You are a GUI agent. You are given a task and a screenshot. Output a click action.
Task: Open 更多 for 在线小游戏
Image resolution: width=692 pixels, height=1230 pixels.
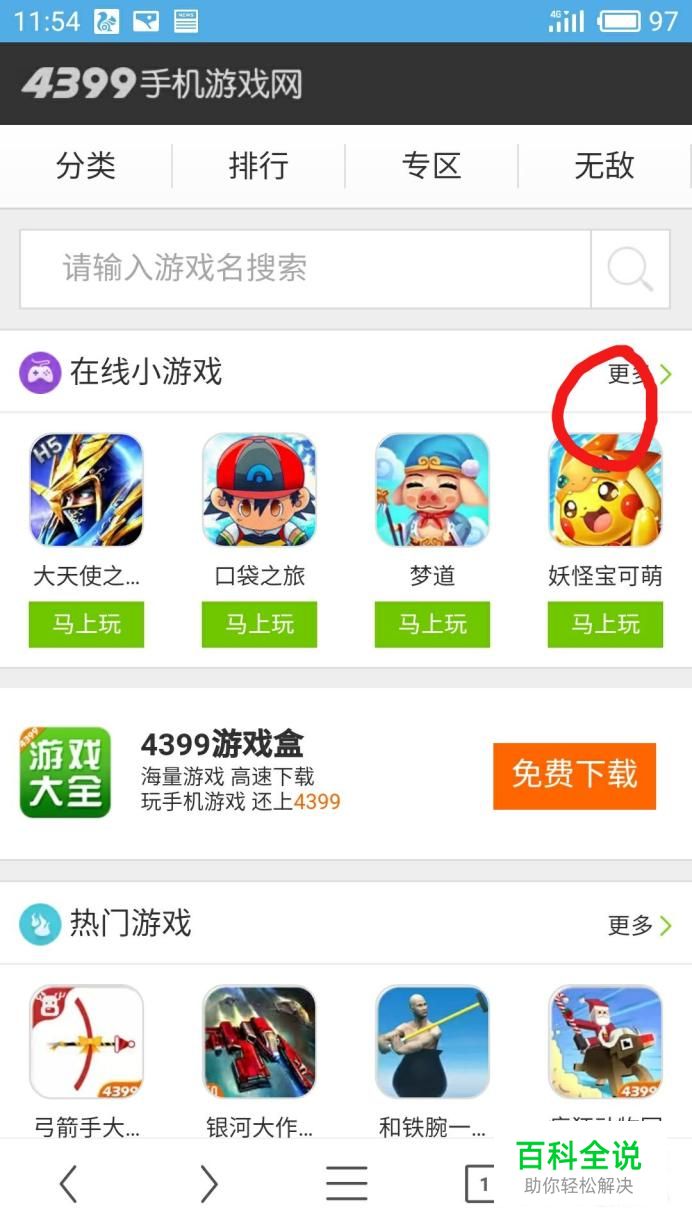point(639,374)
